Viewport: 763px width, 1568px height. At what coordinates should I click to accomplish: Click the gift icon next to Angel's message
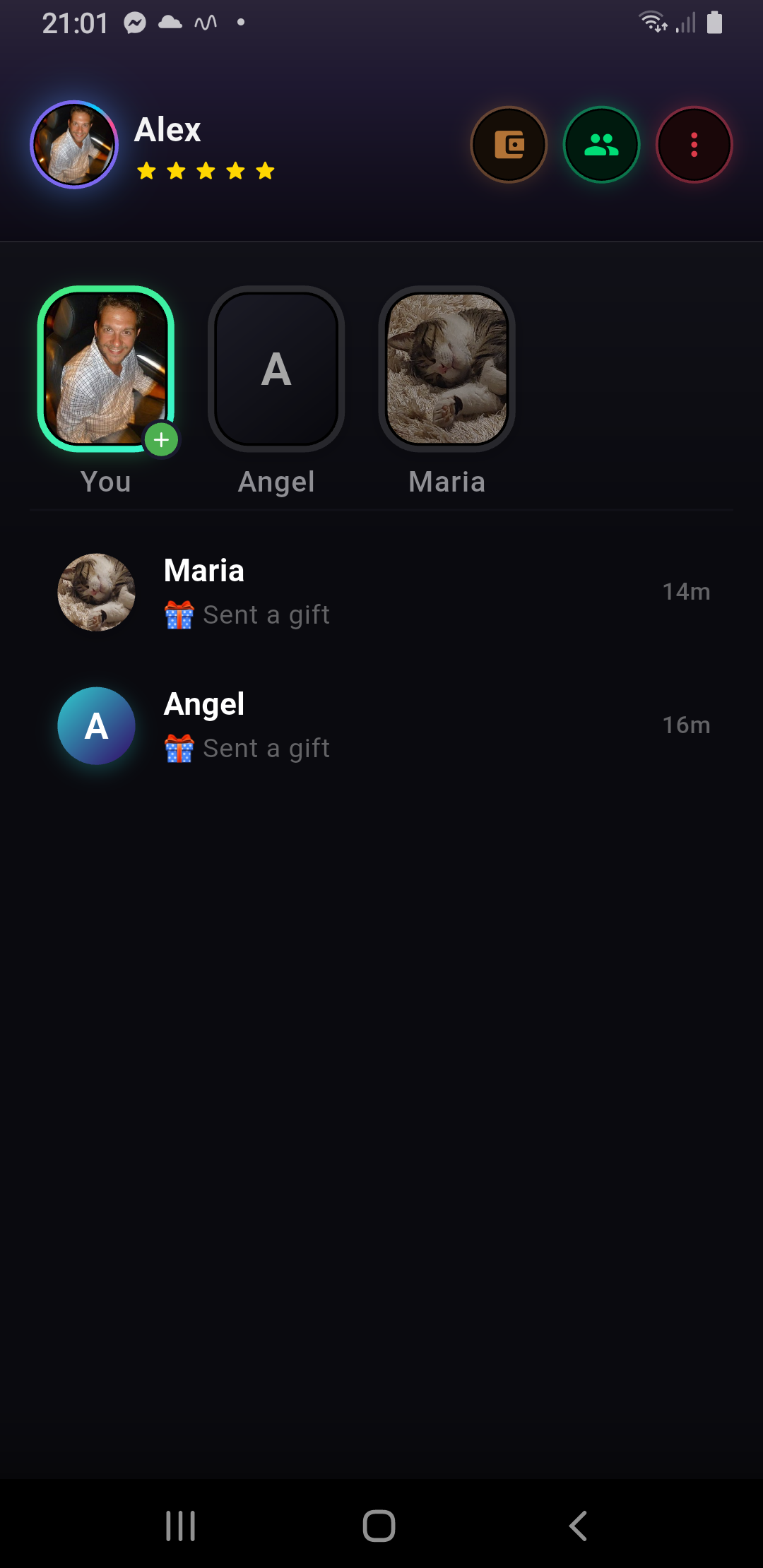180,747
